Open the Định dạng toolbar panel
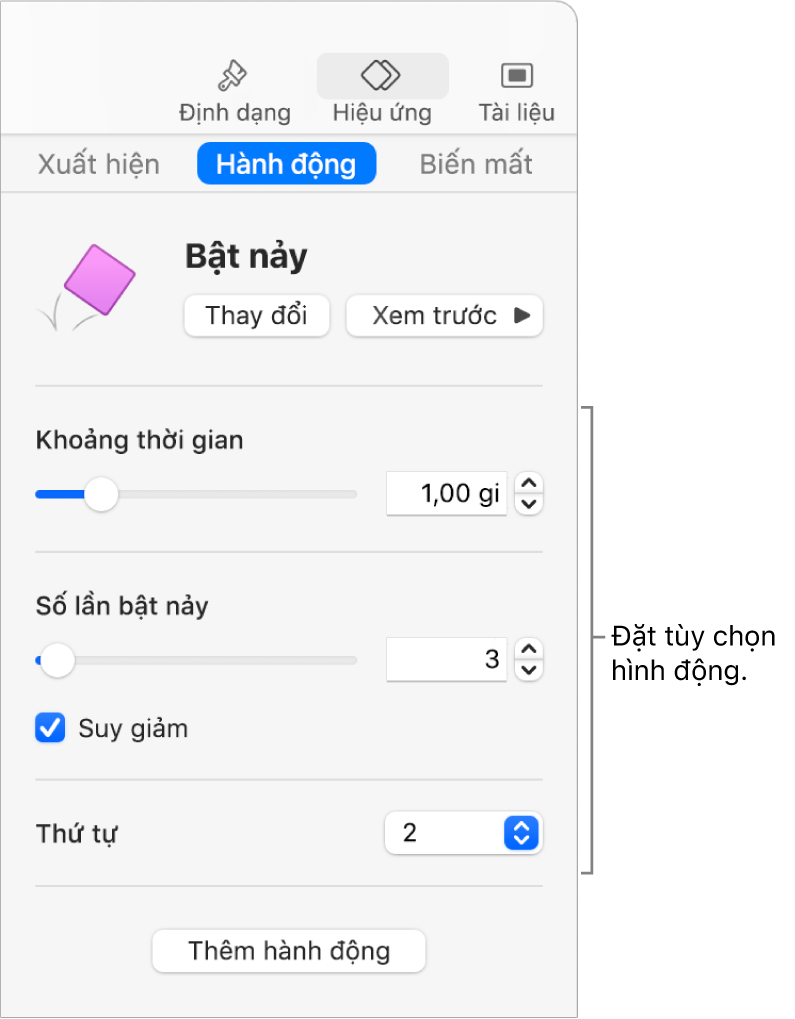Viewport: 795px width, 1019px height. (x=234, y=91)
